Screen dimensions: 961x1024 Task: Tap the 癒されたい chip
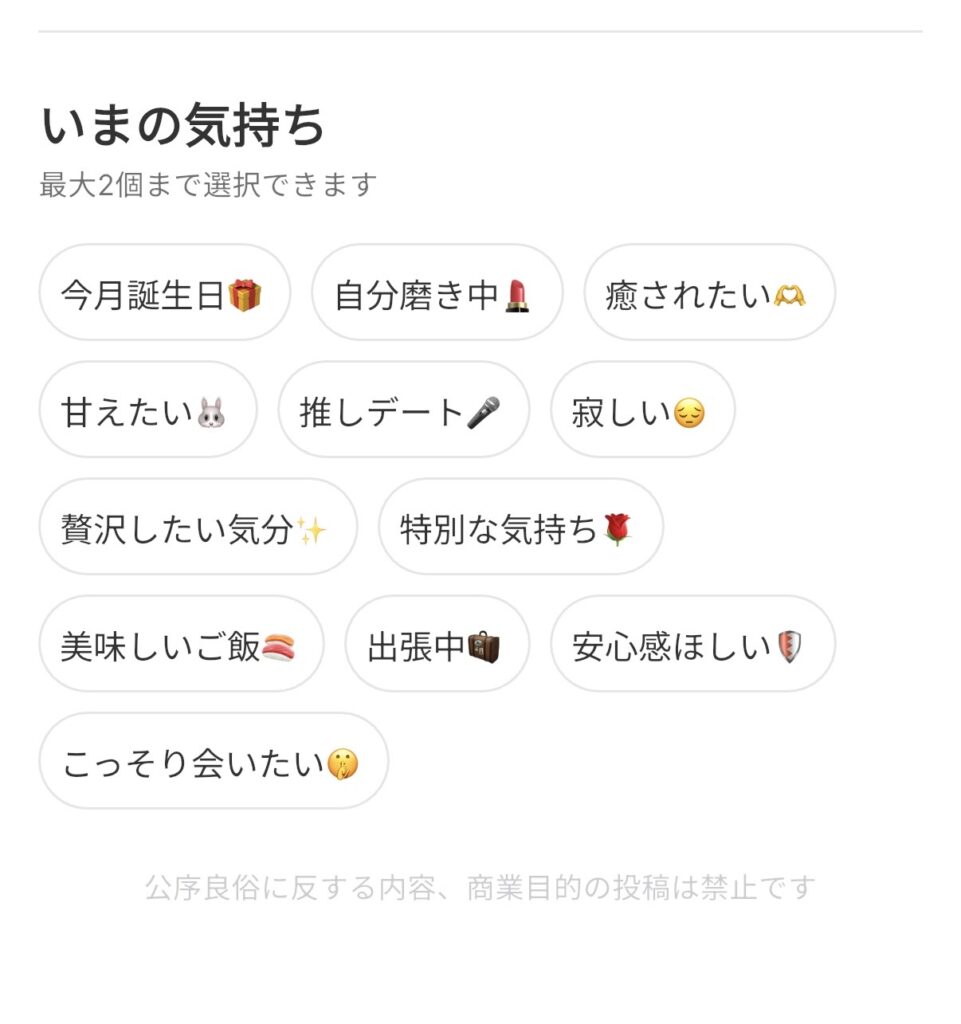[x=709, y=293]
